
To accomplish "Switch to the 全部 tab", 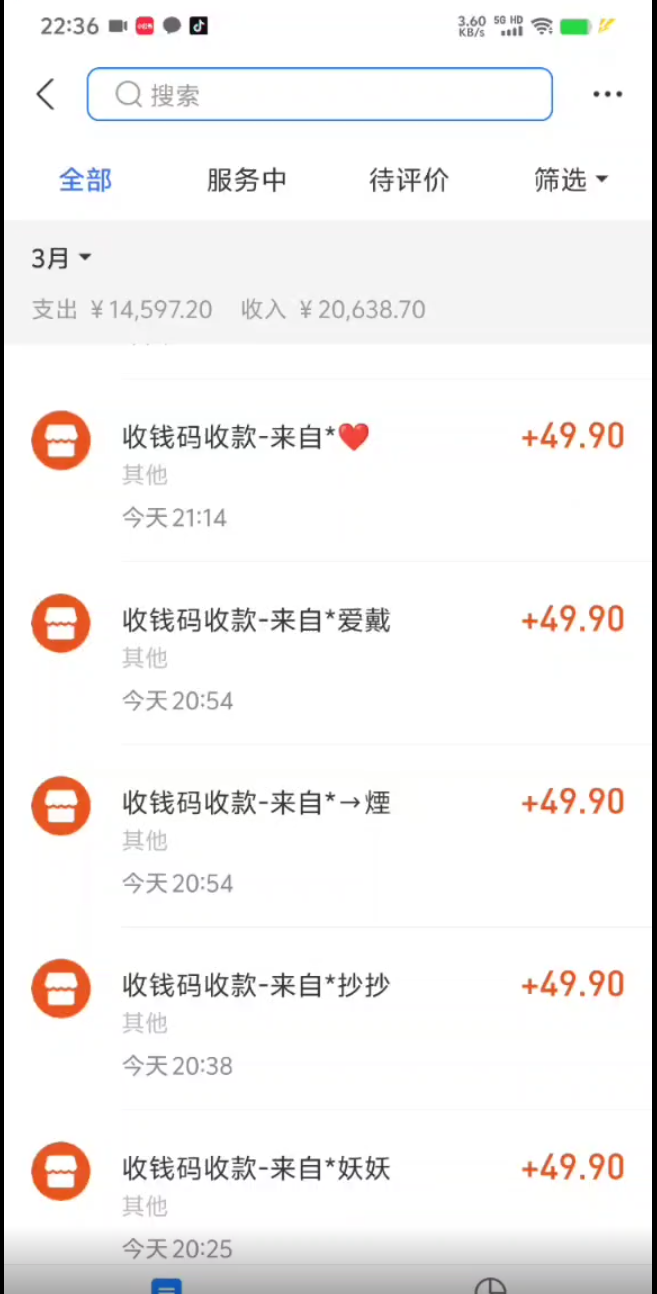I will (85, 181).
